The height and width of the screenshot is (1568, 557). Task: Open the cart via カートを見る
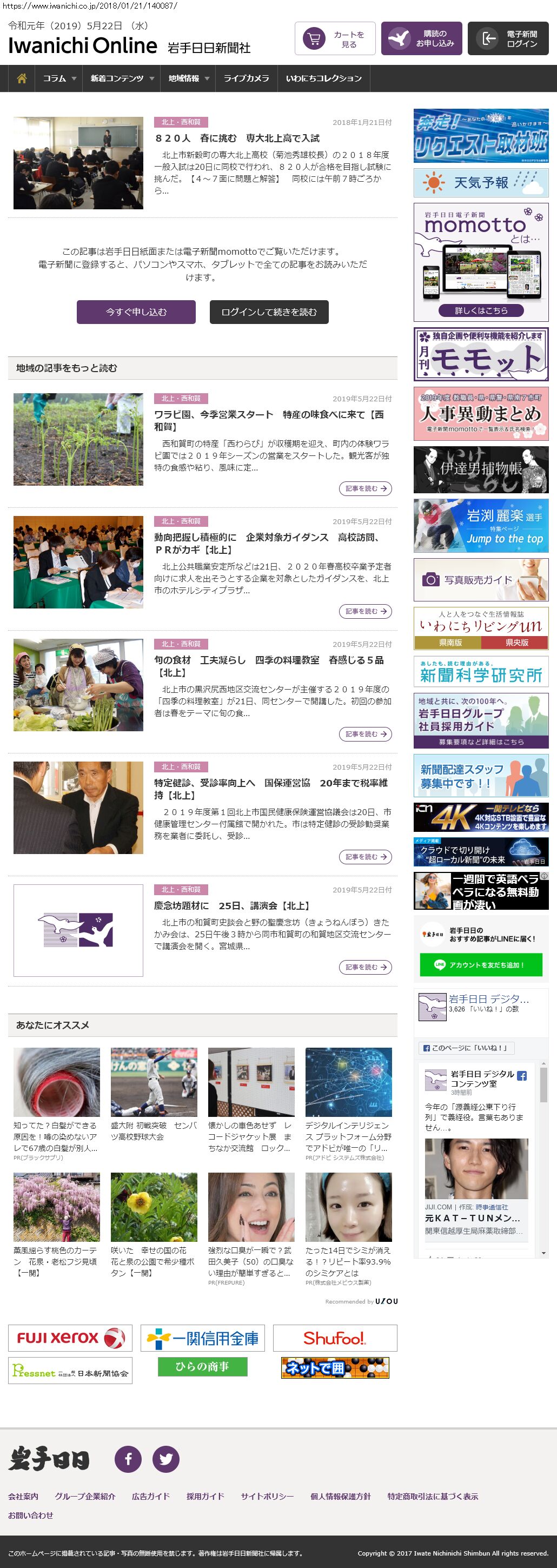point(335,39)
